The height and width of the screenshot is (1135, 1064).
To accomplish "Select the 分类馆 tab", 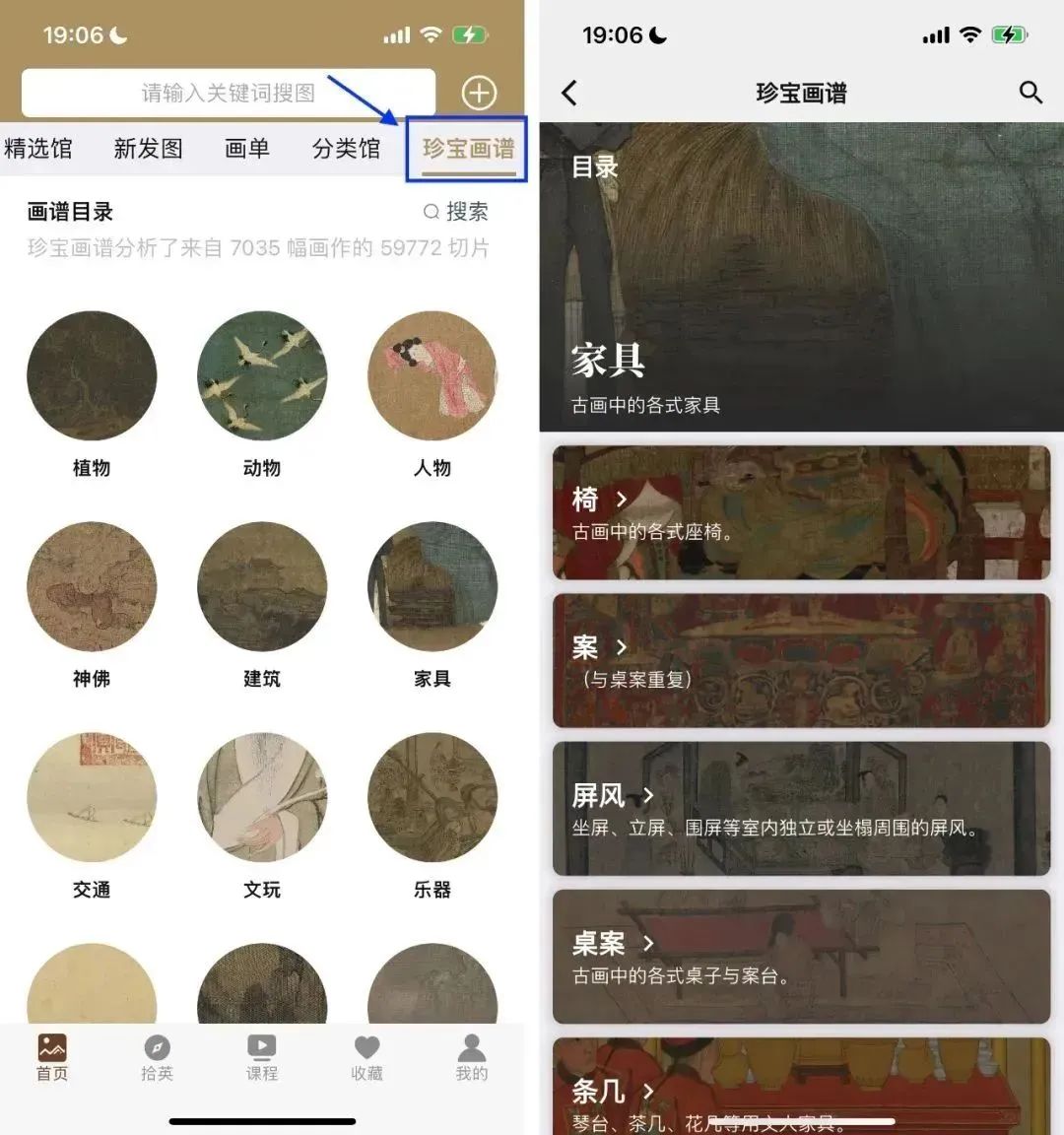I will tap(346, 149).
